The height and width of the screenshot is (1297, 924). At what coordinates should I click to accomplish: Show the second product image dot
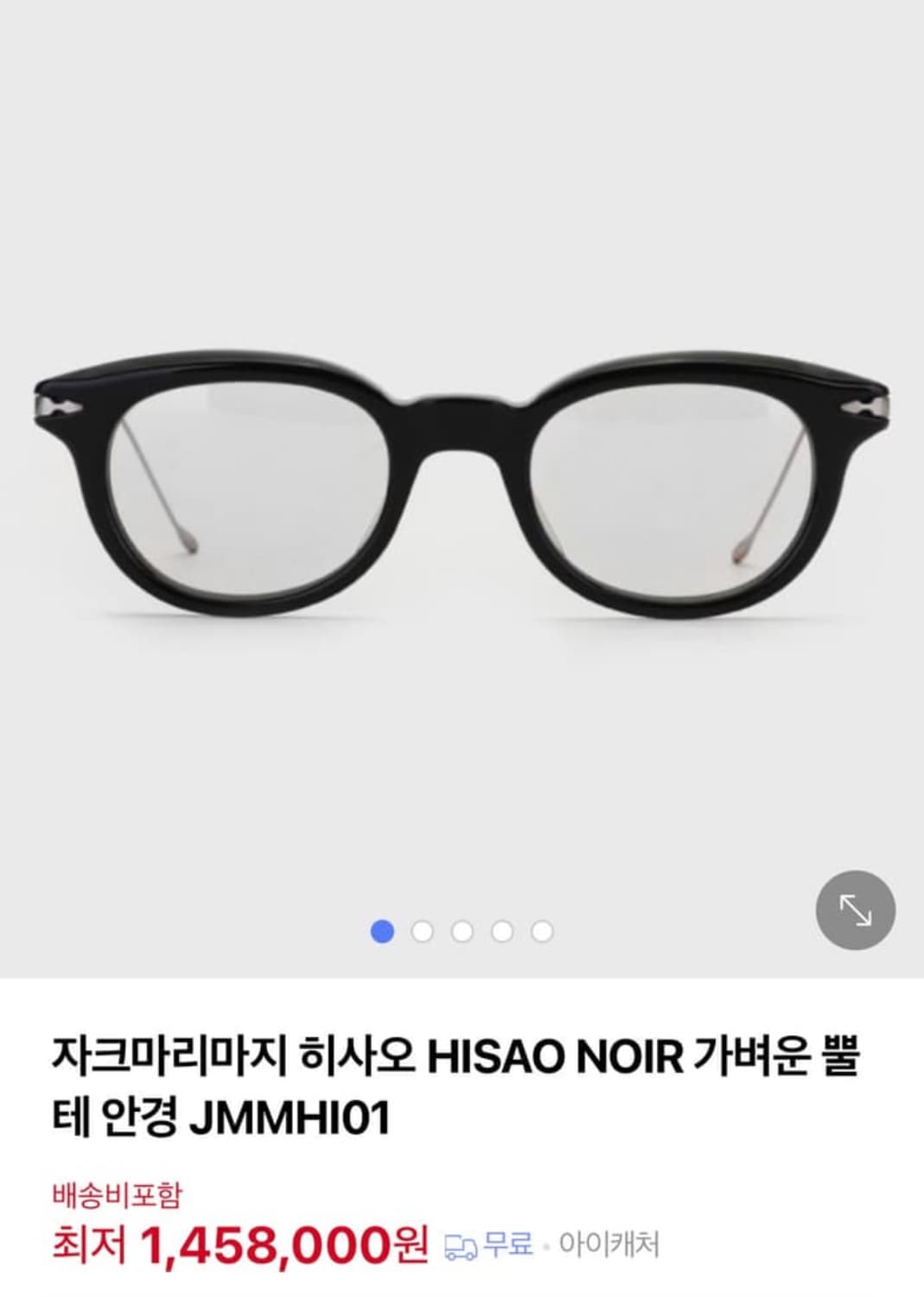[422, 930]
